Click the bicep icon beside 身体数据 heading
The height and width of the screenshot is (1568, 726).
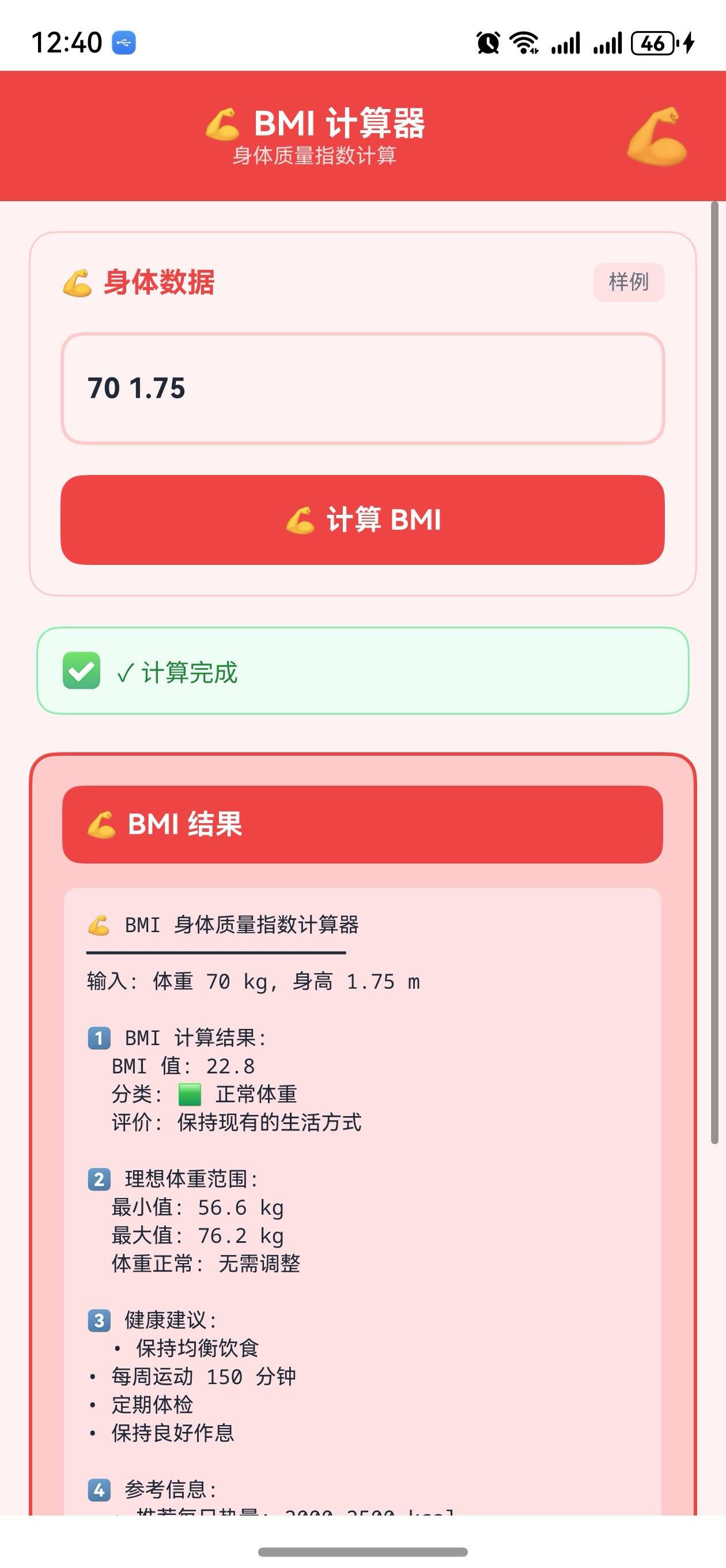pos(78,282)
